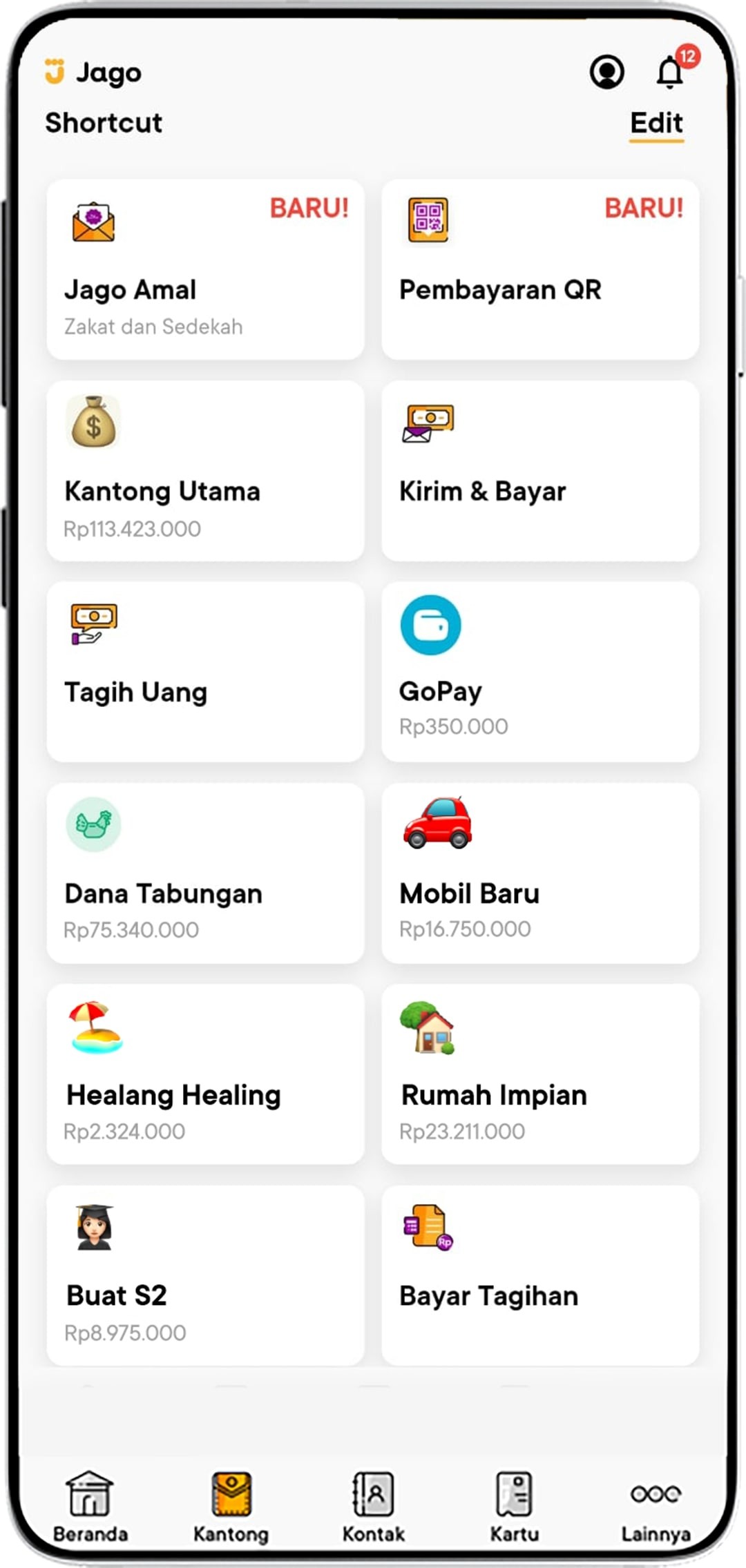Open the Mobil Baru pocket
The height and width of the screenshot is (1568, 746).
pyautogui.click(x=539, y=873)
